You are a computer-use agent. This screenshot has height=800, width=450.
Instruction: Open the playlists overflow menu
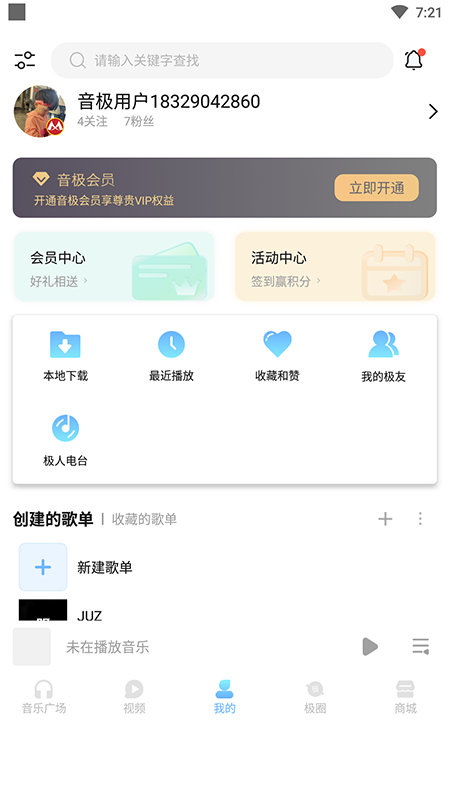420,519
